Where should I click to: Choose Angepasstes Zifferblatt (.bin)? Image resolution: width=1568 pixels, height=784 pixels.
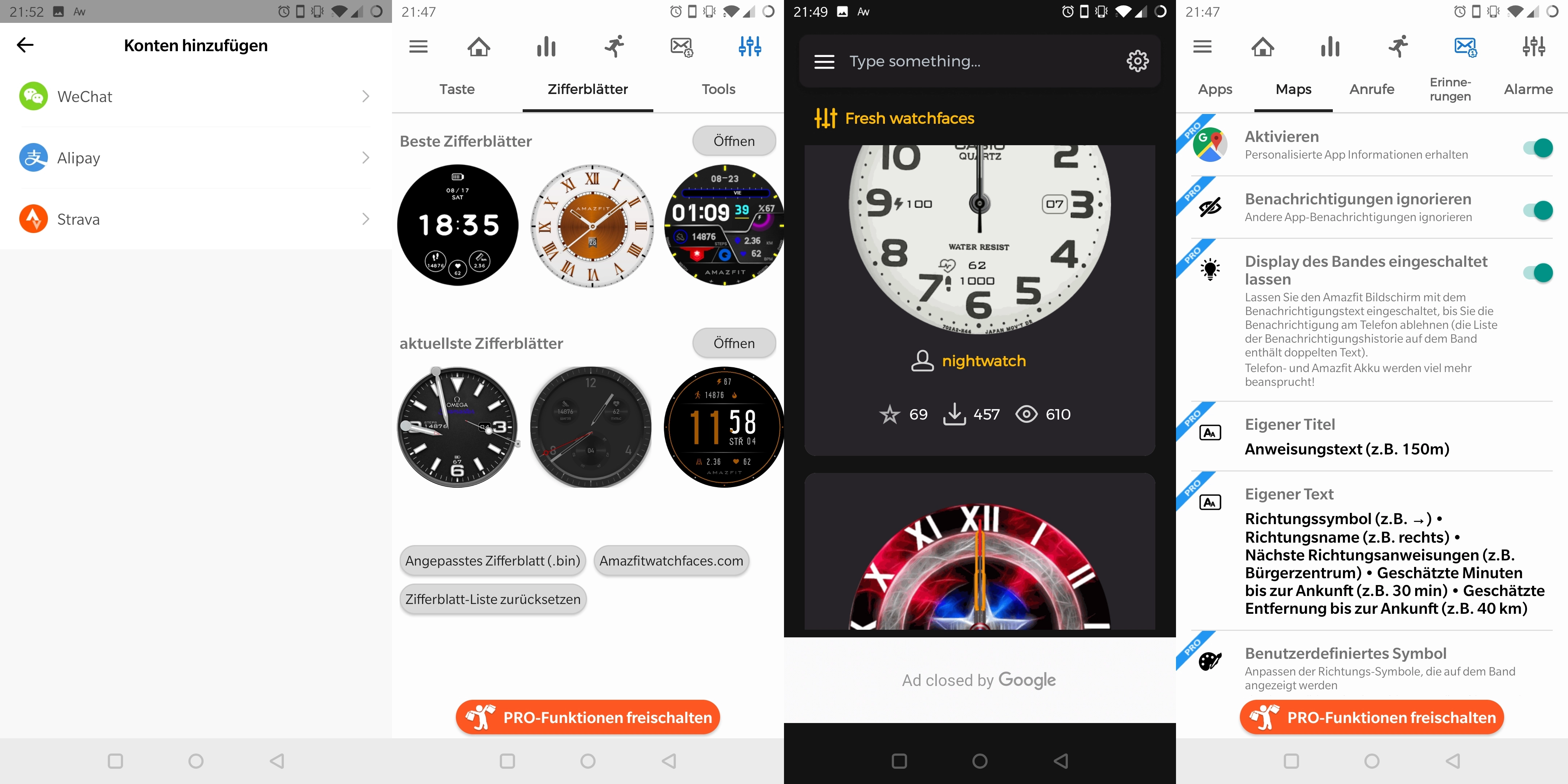493,561
